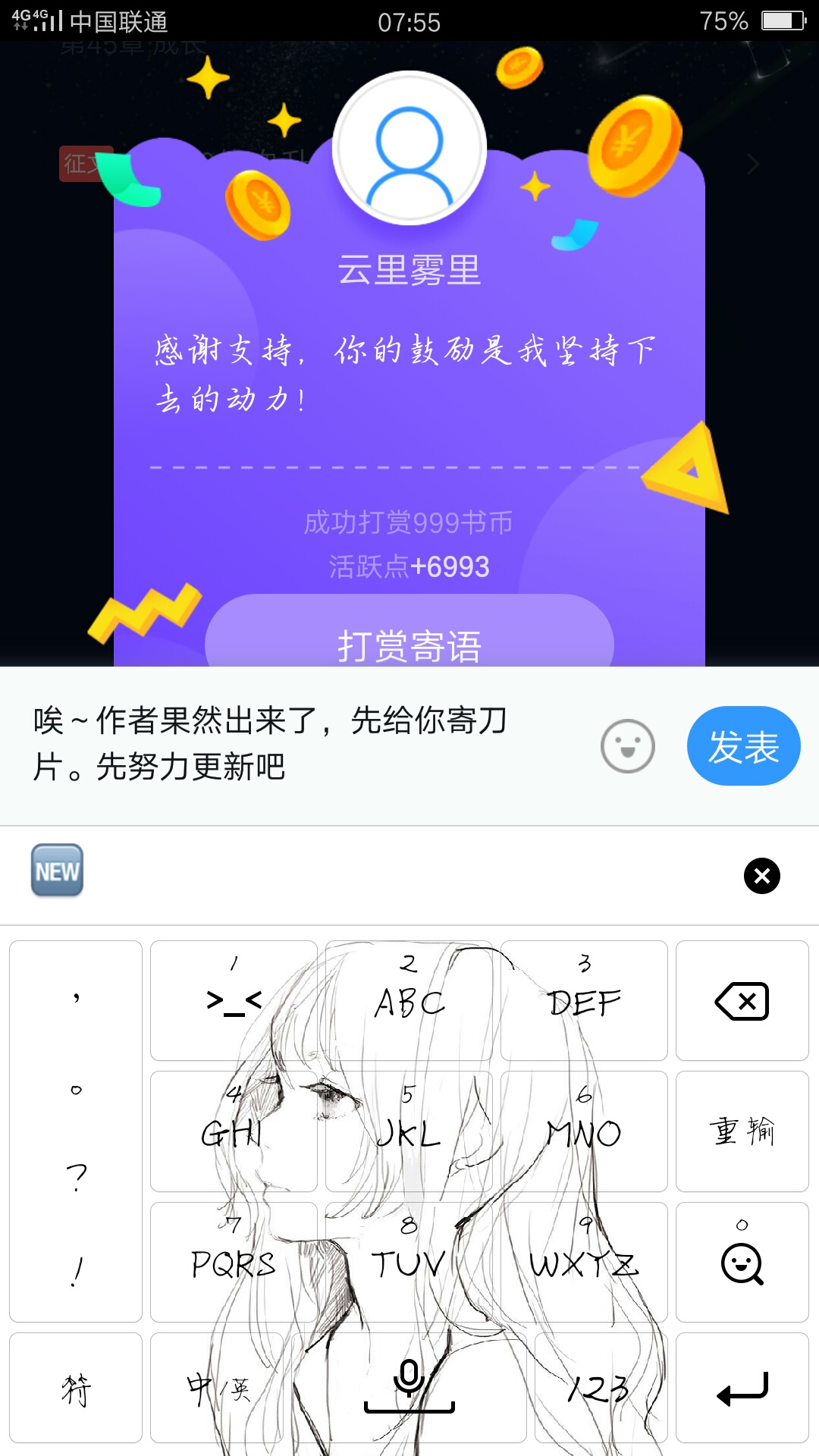The image size is (819, 1456).
Task: Open the 符 symbols keyboard
Action: (76, 1388)
